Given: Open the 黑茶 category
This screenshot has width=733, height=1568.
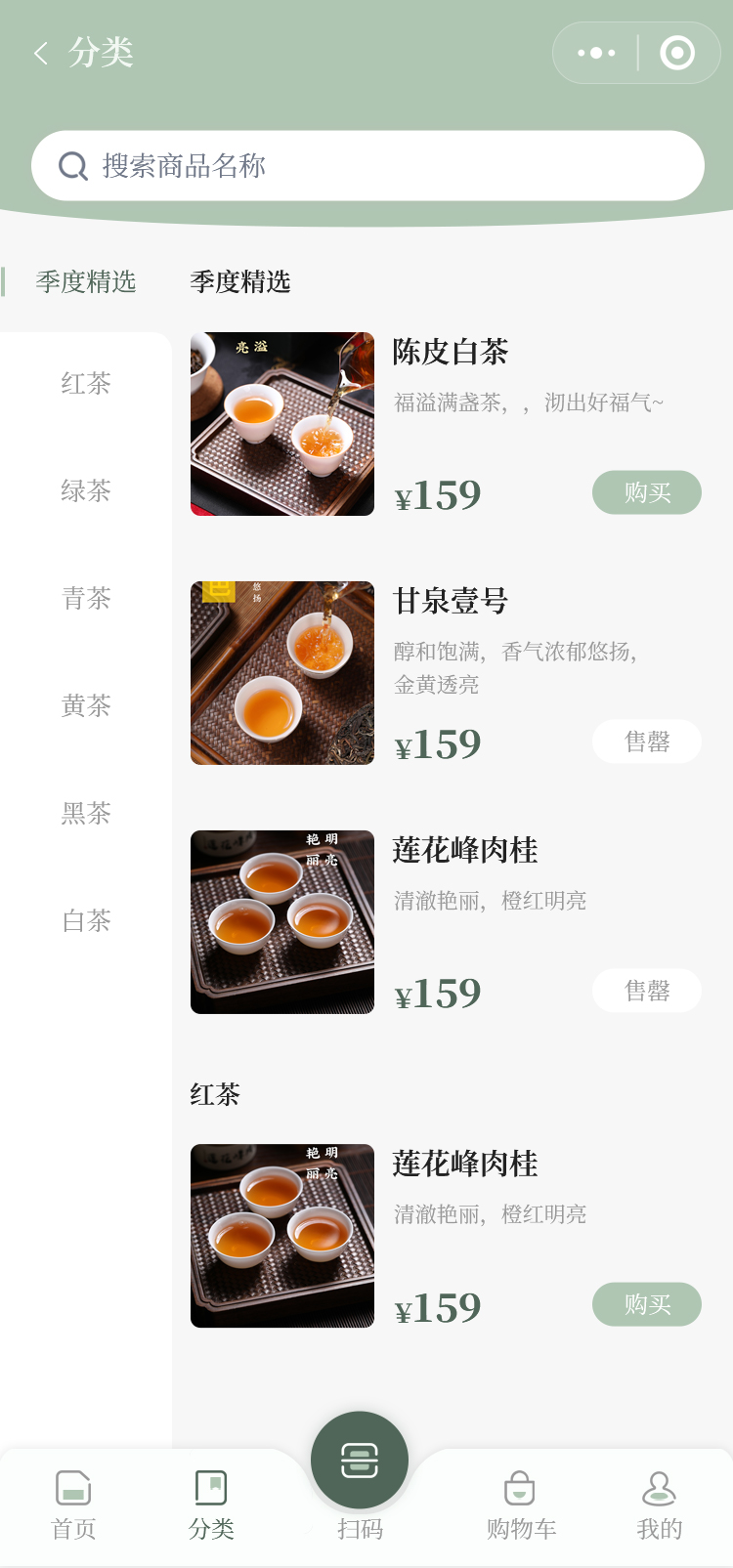Looking at the screenshot, I should pyautogui.click(x=86, y=813).
